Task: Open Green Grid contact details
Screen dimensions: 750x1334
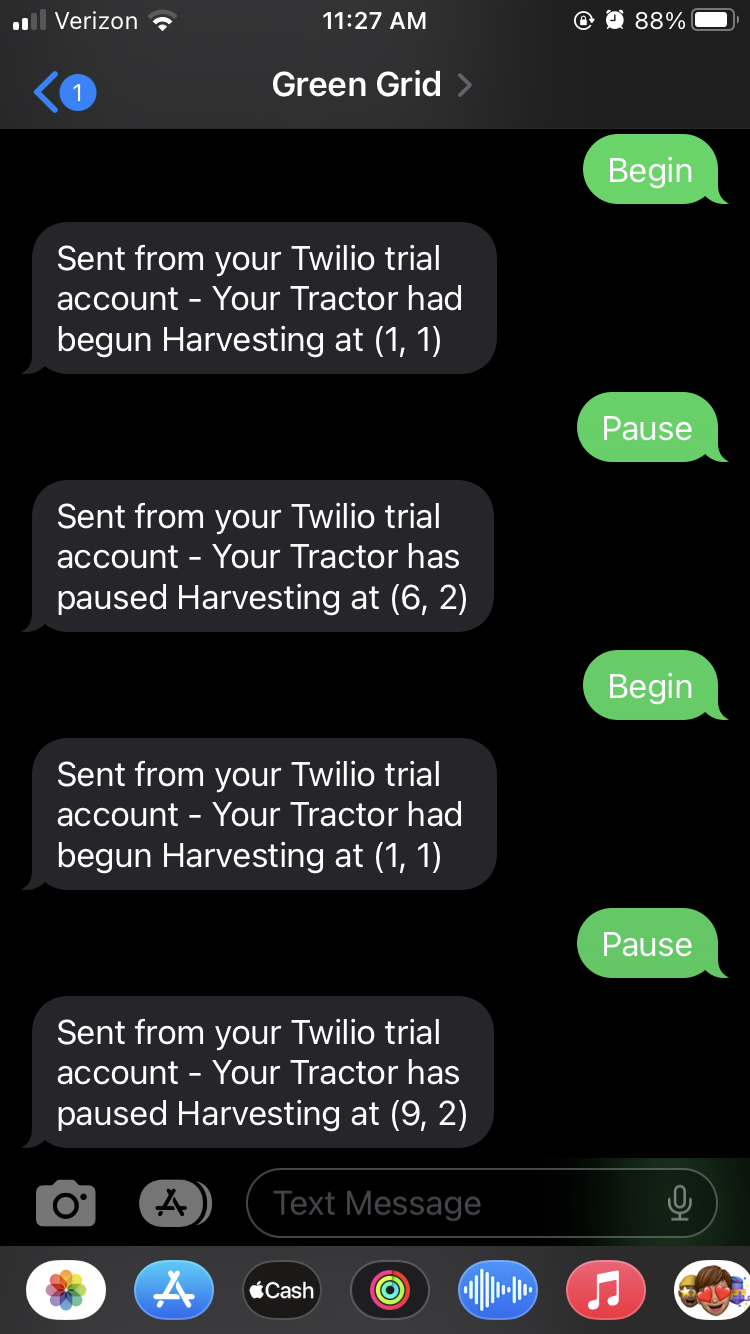Action: tap(371, 85)
